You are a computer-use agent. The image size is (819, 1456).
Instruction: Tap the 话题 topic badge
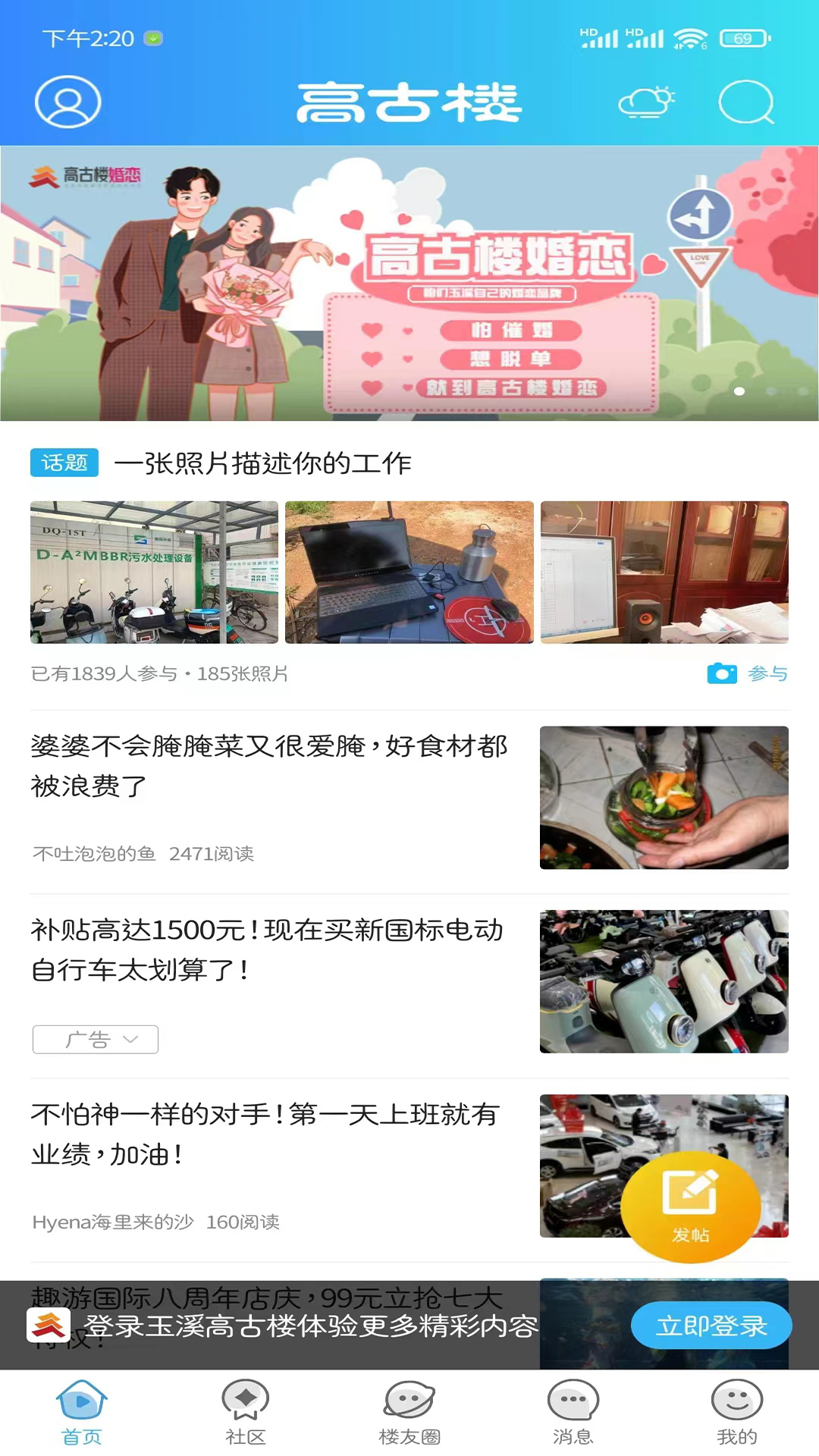click(64, 463)
